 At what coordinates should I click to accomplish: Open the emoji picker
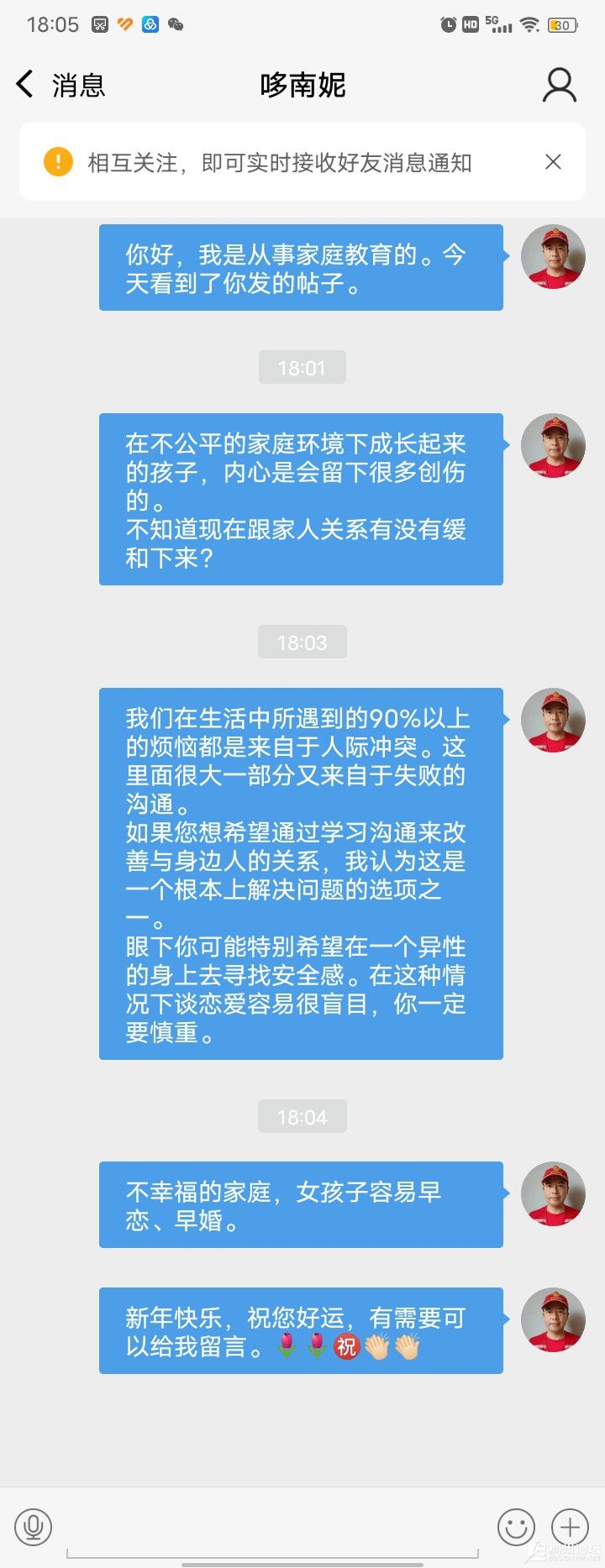click(x=515, y=1526)
